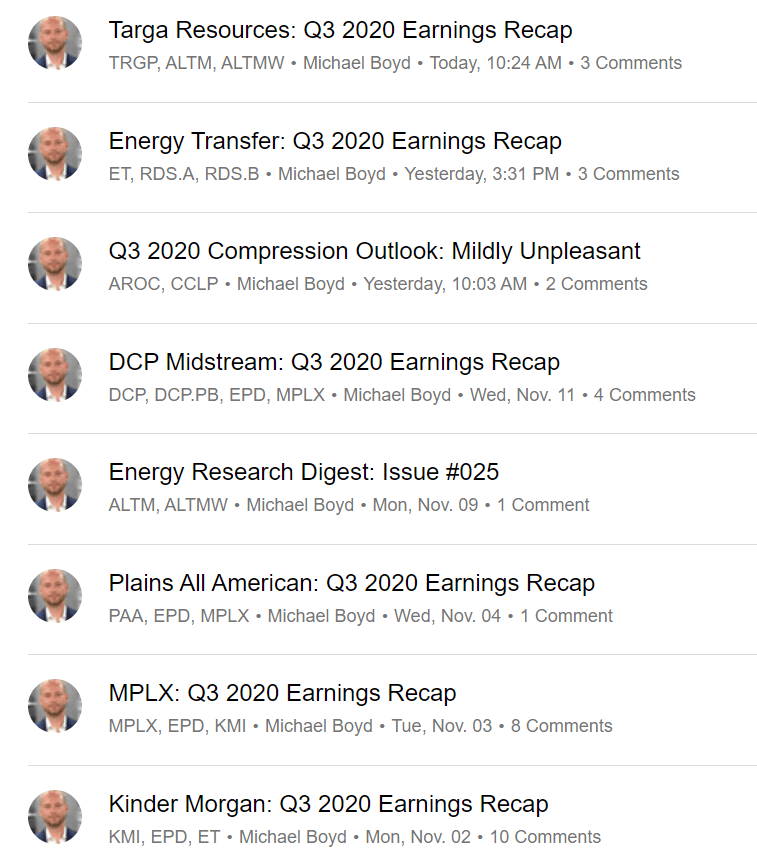Read Kinder Morgan: Q3 2020 Earnings Recap
This screenshot has width=757, height=868.
328,804
